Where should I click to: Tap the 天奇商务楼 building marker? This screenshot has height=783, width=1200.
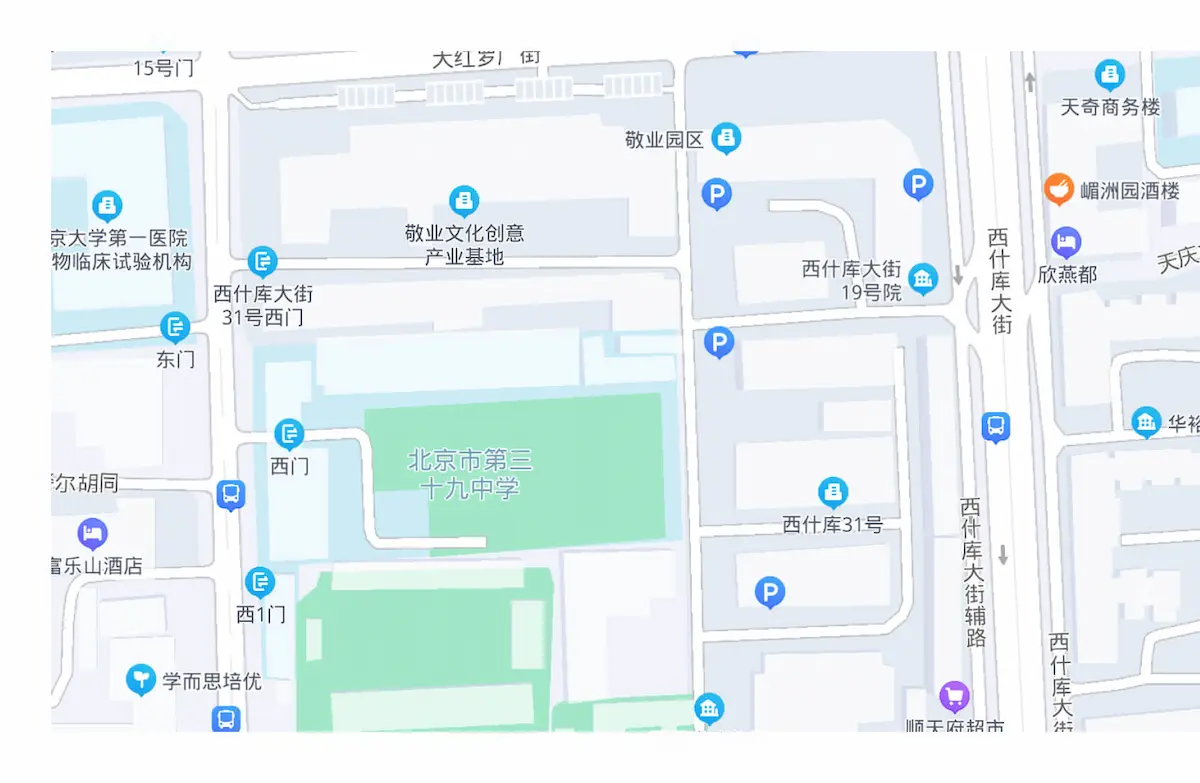tap(1108, 75)
